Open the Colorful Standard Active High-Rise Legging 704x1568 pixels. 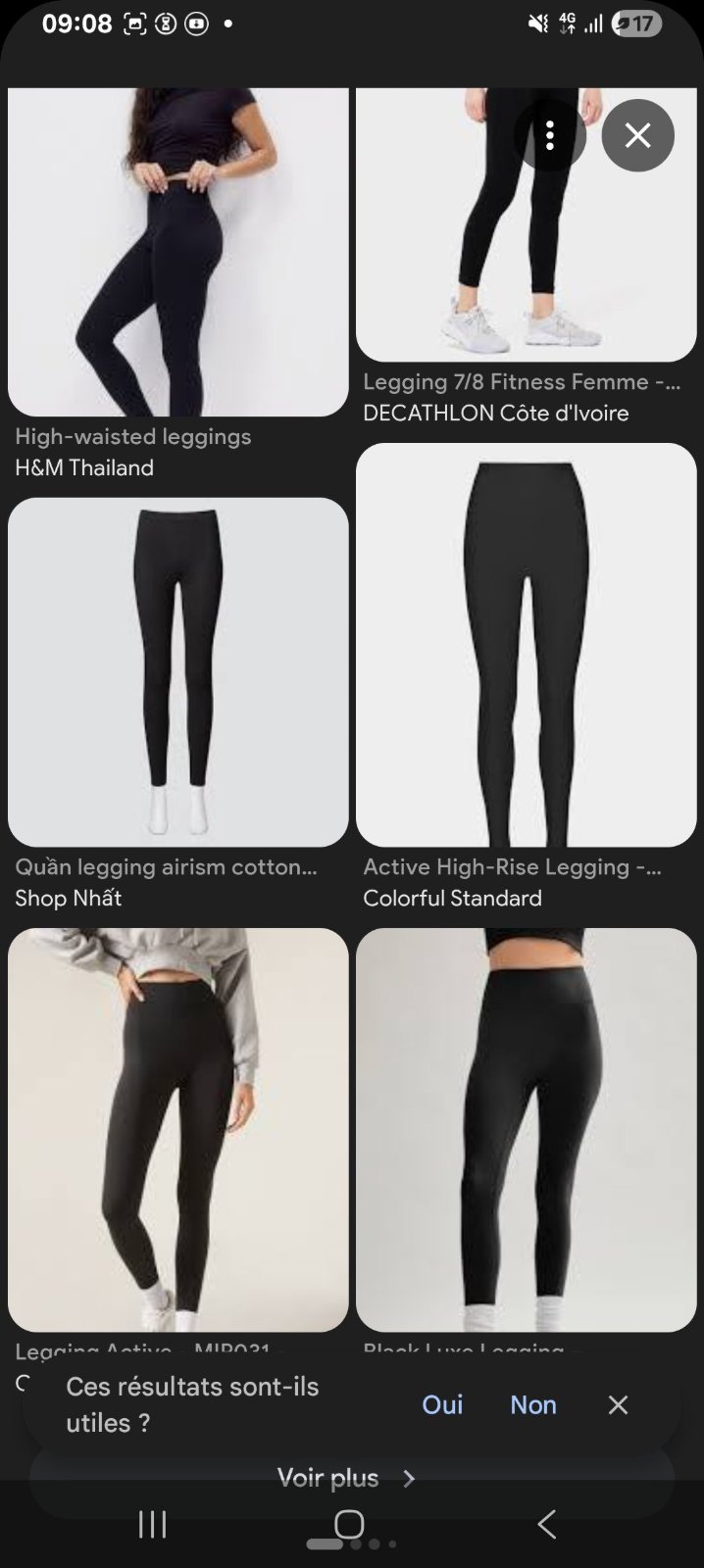(527, 645)
